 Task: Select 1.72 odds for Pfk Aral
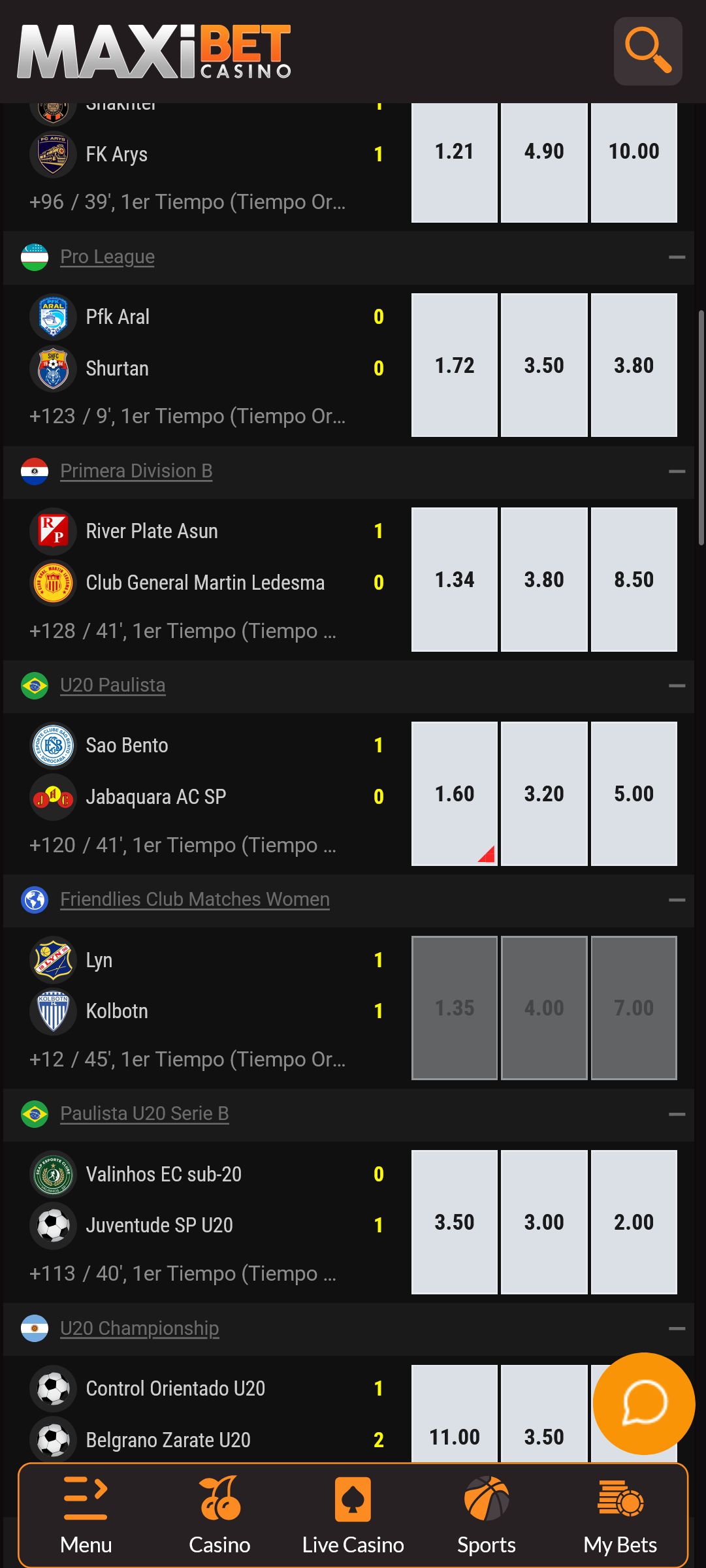pyautogui.click(x=455, y=365)
